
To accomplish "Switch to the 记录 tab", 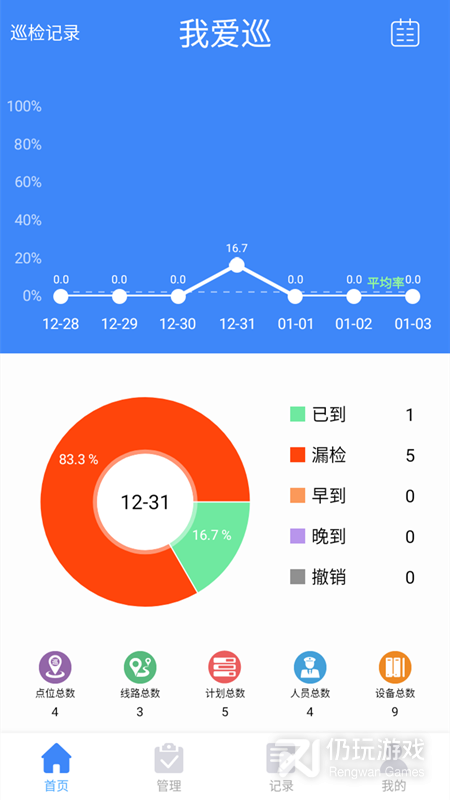I will pyautogui.click(x=281, y=767).
